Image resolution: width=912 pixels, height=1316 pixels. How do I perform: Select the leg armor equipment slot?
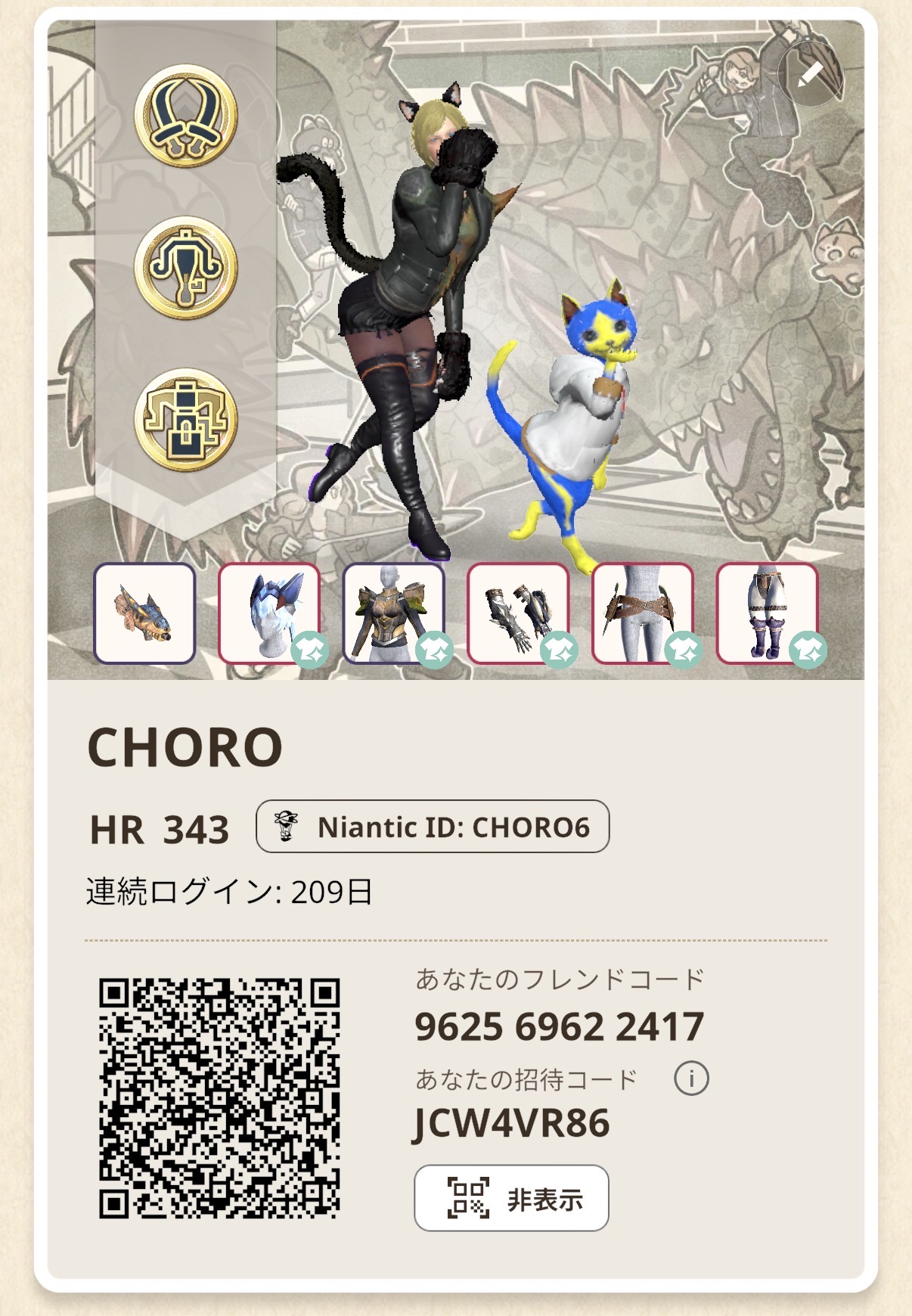(x=767, y=613)
